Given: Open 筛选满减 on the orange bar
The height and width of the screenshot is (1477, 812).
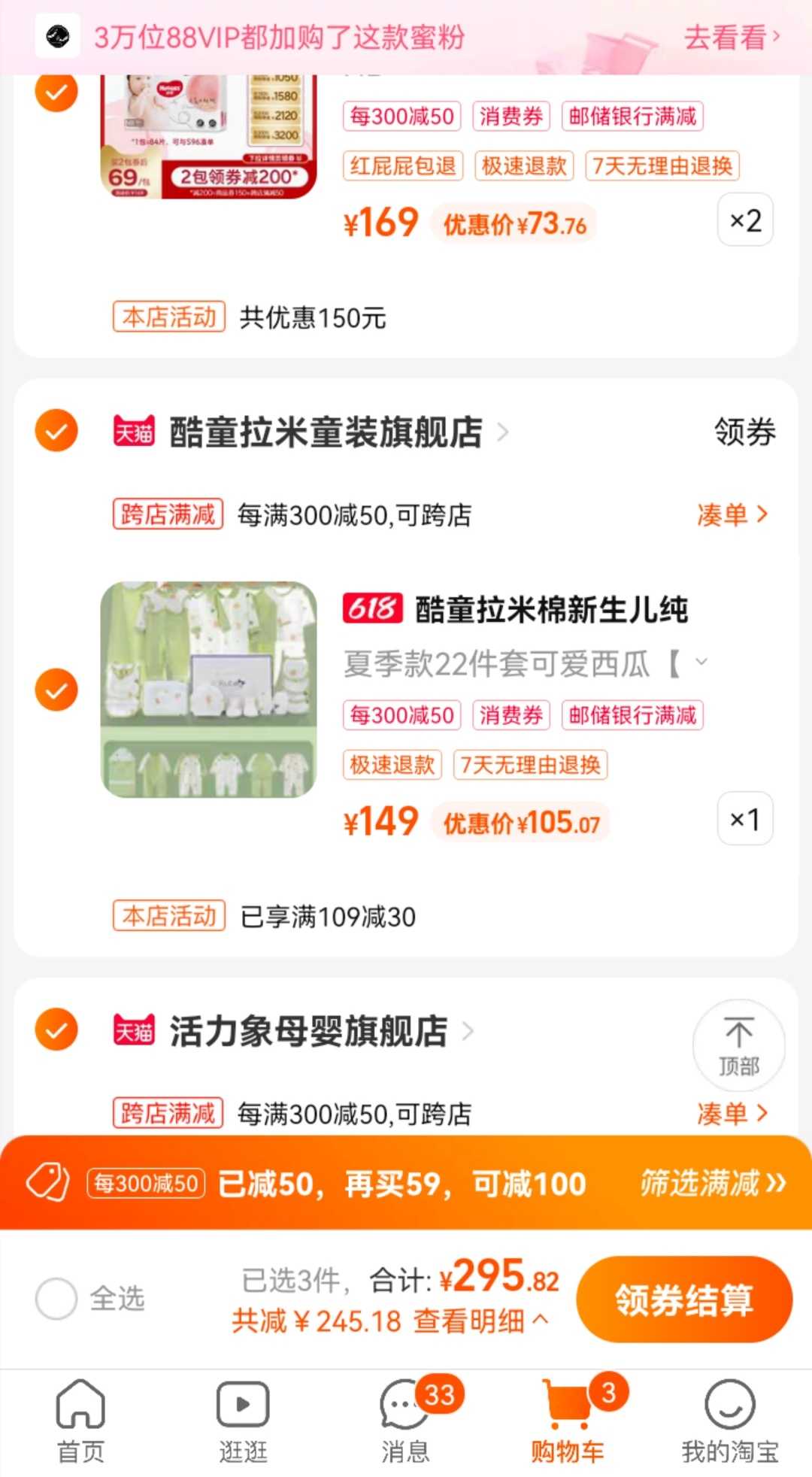Looking at the screenshot, I should click(713, 1182).
